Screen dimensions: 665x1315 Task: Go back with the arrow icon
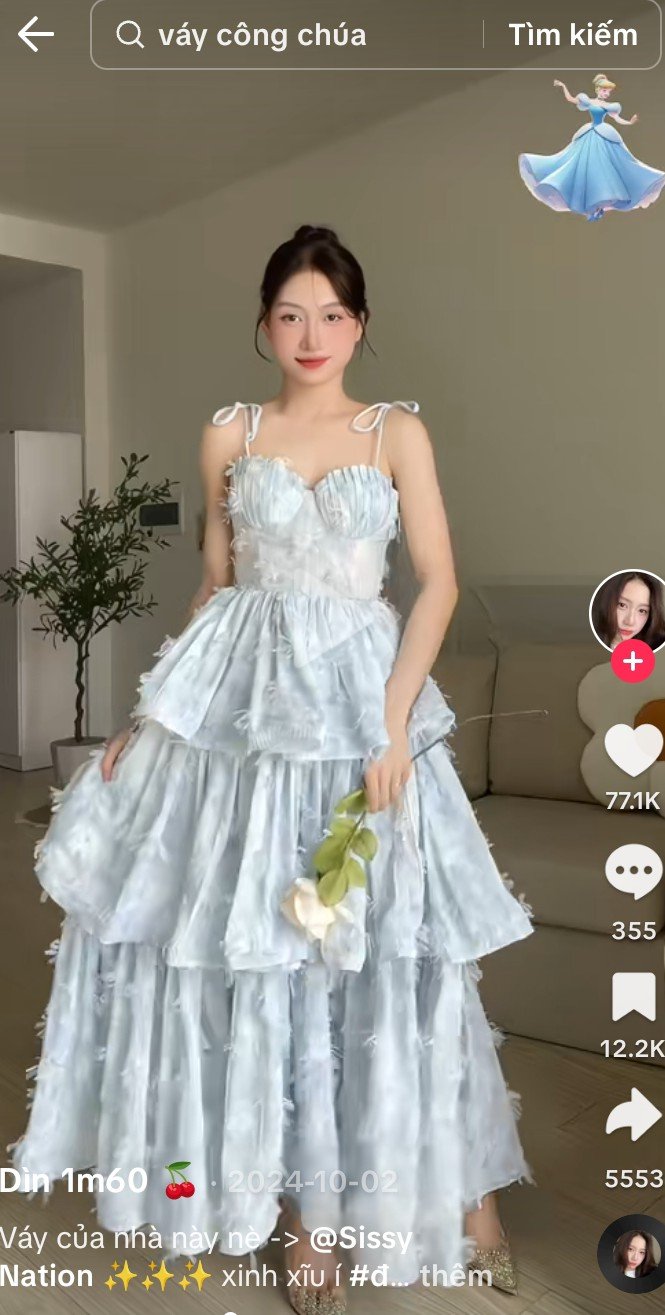(36, 35)
